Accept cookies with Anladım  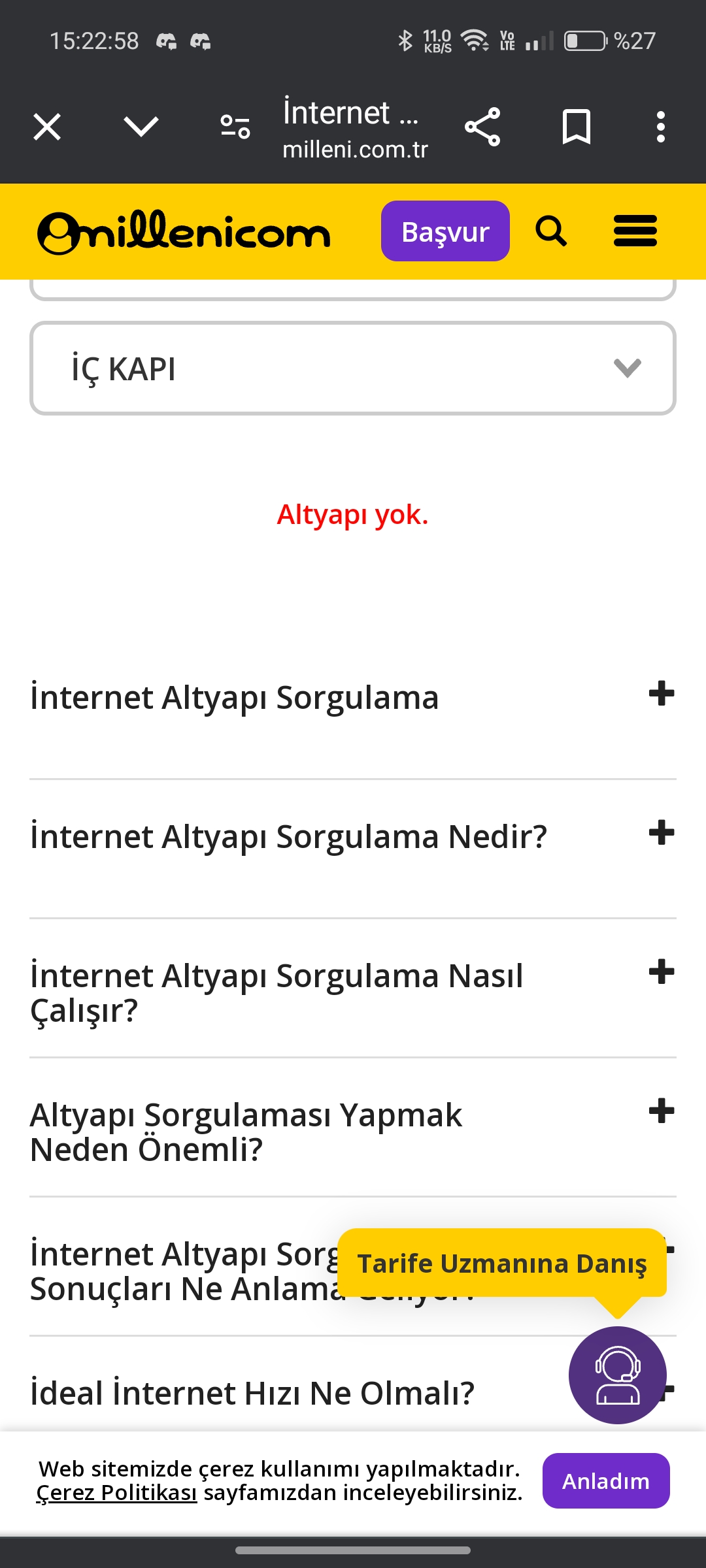[x=605, y=1481]
